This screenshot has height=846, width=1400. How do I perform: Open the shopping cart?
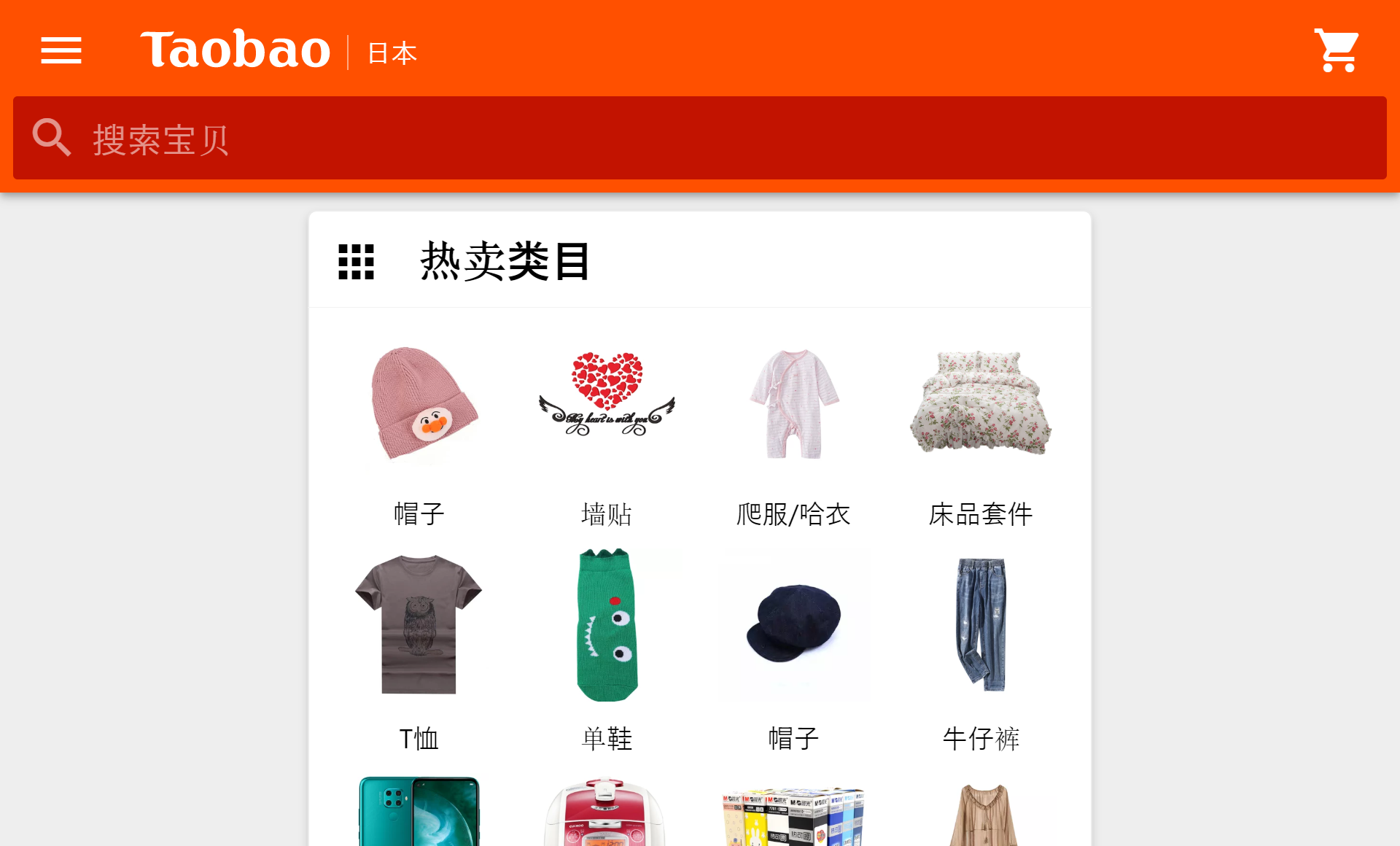pos(1337,50)
